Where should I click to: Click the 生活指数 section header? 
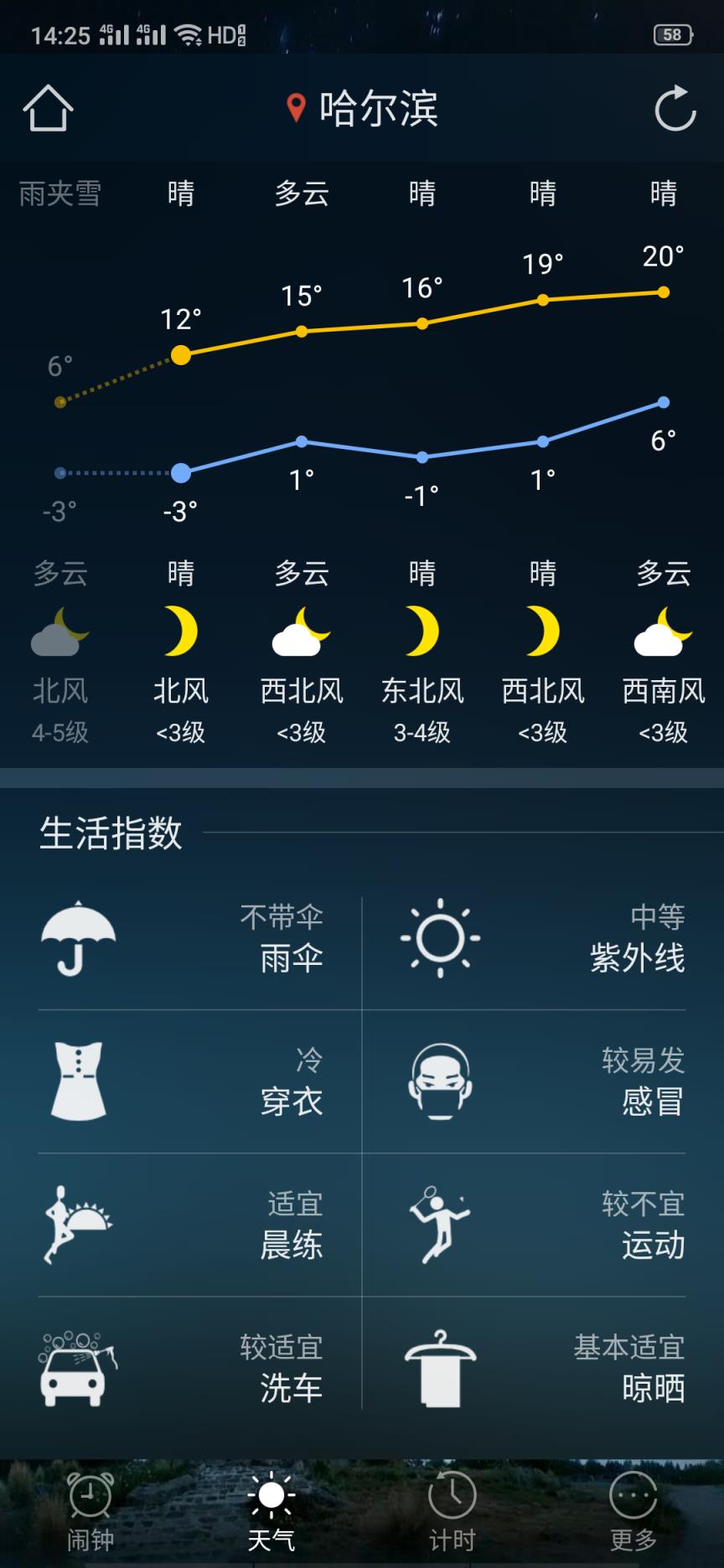tap(111, 833)
